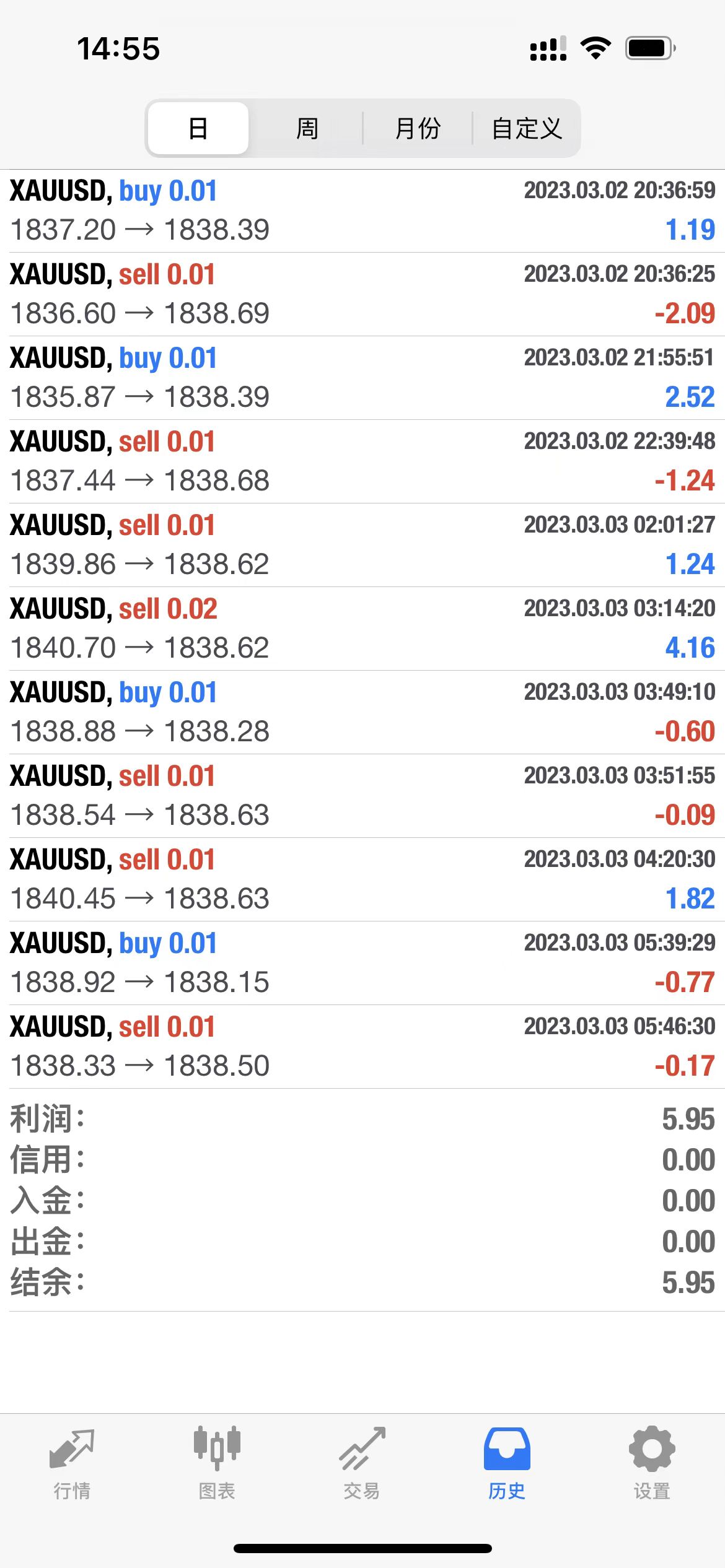Open the sell trade with profit 1.82
The image size is (725, 1568).
362,879
